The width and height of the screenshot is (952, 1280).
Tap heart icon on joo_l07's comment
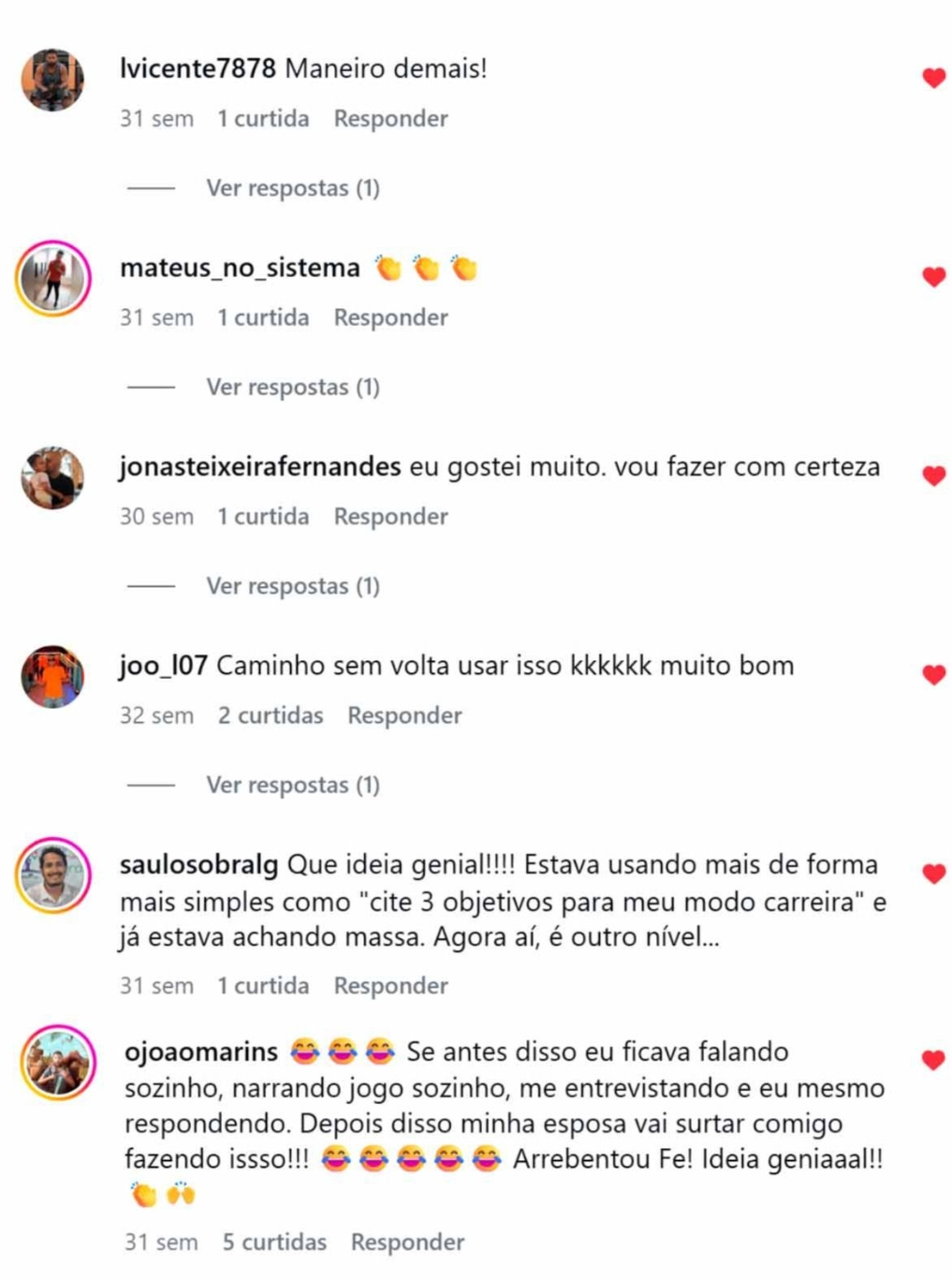click(933, 675)
